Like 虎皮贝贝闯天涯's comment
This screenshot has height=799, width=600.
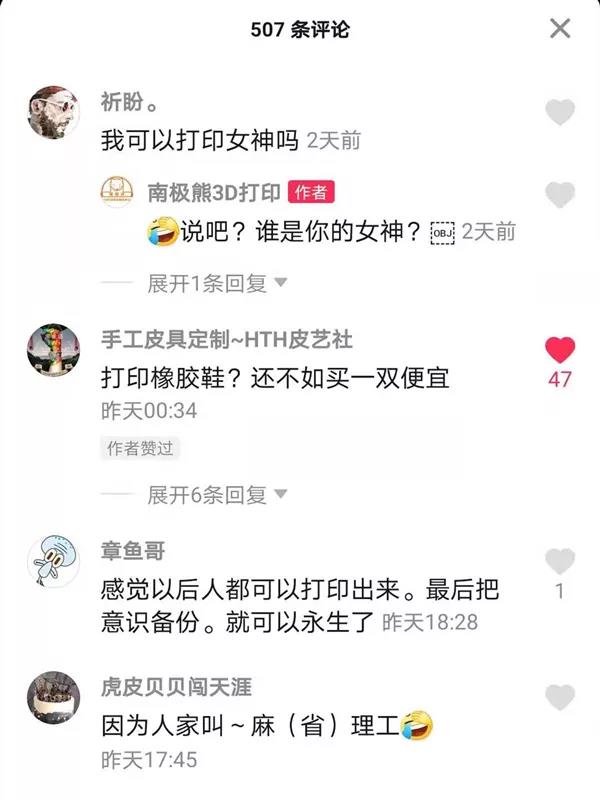pos(560,697)
